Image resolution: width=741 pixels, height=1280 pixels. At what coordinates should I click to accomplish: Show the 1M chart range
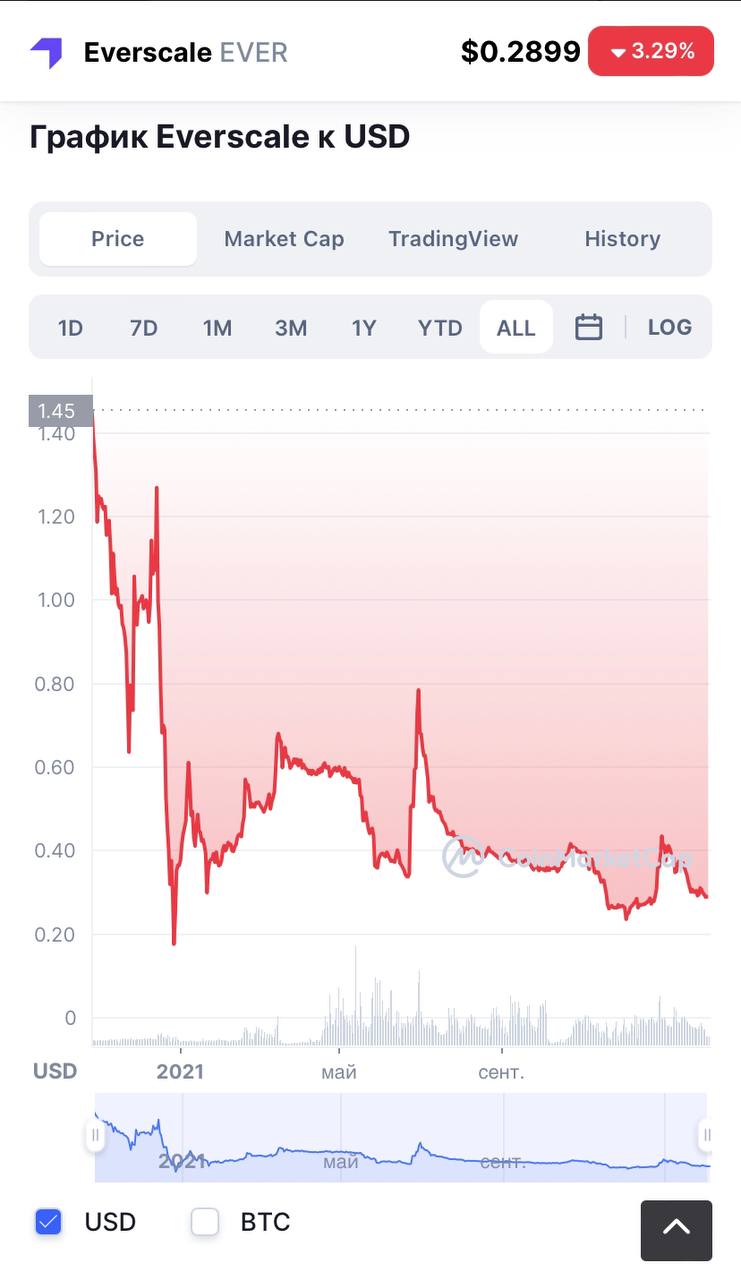click(217, 328)
